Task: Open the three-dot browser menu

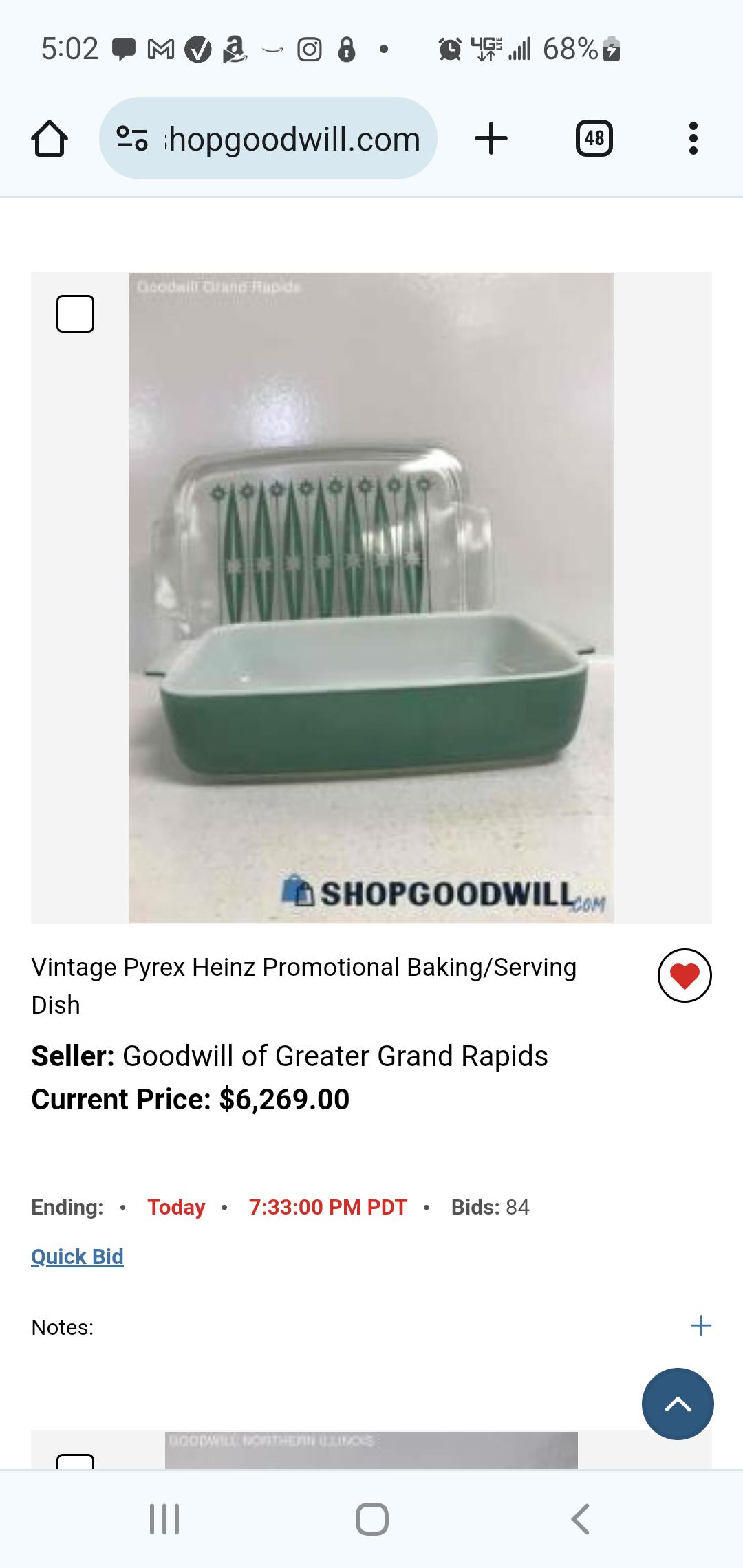Action: pyautogui.click(x=693, y=137)
